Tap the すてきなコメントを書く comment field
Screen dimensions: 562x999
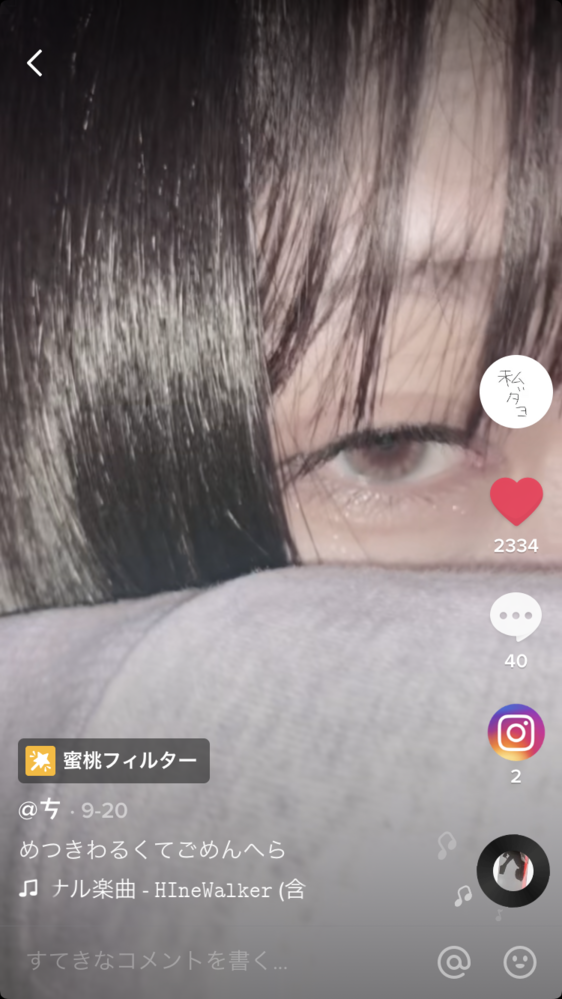tap(156, 961)
